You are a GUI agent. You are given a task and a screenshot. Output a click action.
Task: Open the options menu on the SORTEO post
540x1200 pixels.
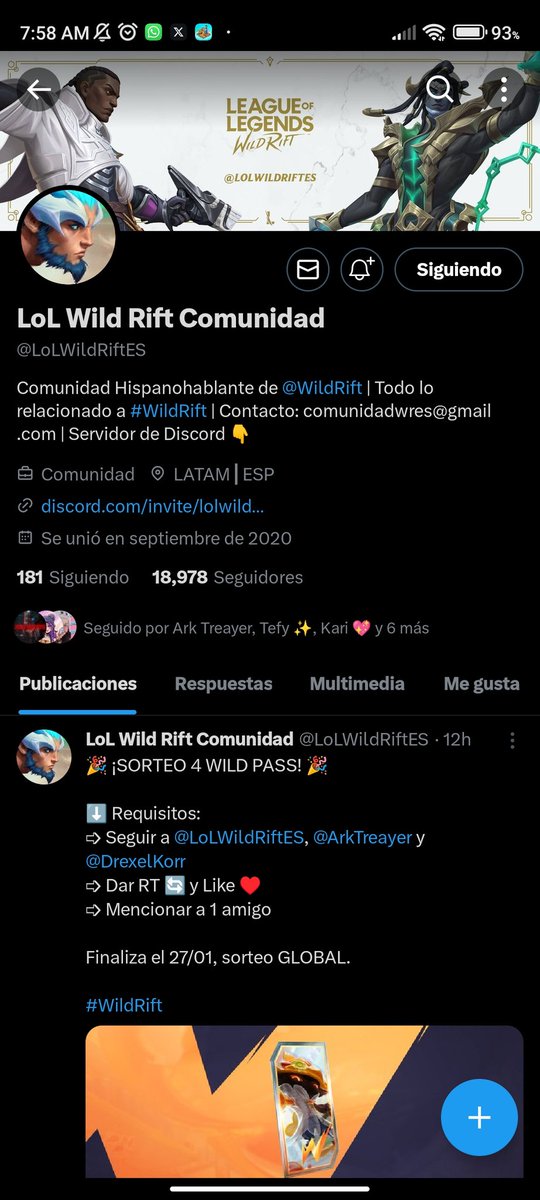[512, 740]
